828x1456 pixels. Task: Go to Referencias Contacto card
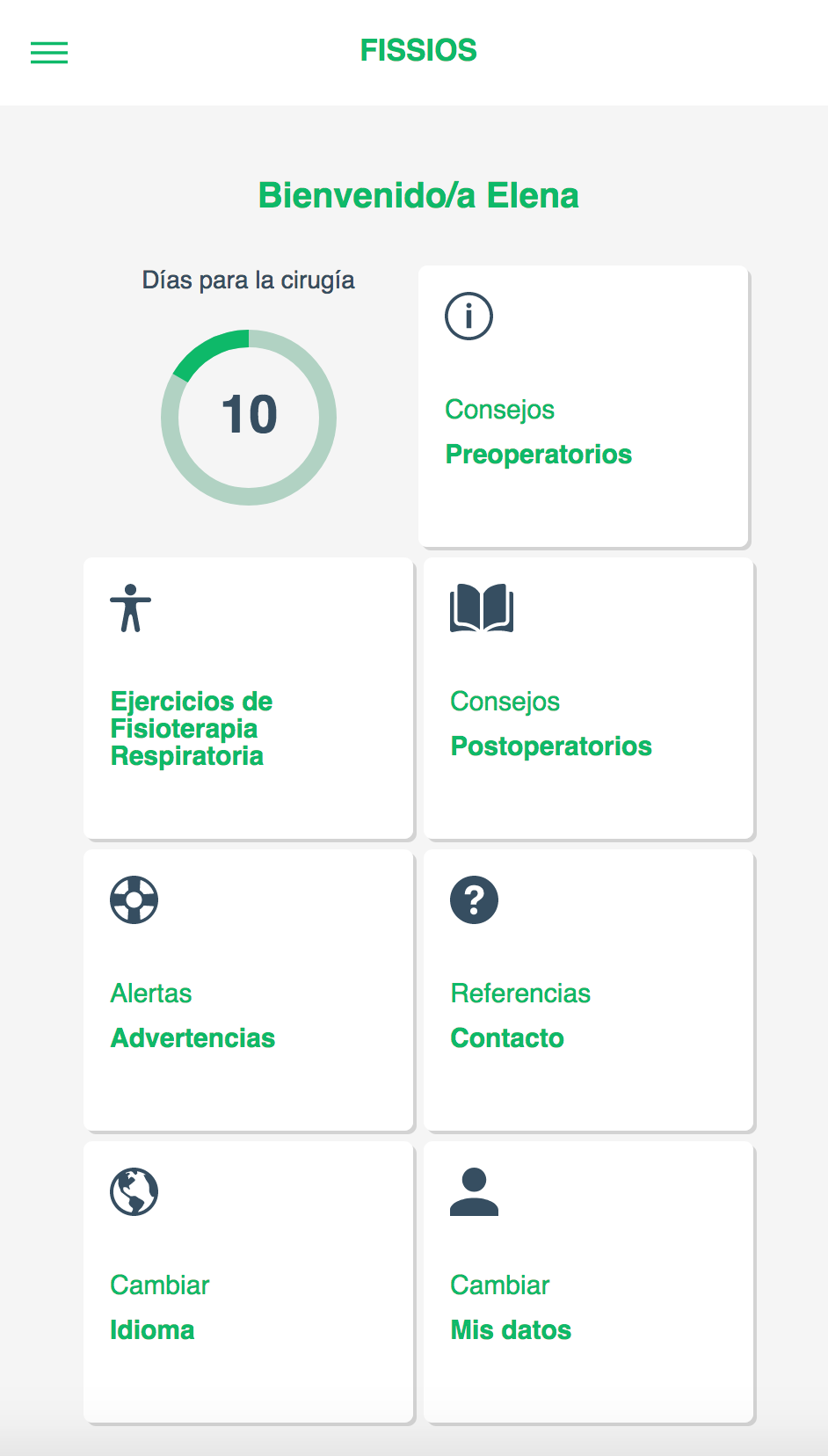(589, 990)
